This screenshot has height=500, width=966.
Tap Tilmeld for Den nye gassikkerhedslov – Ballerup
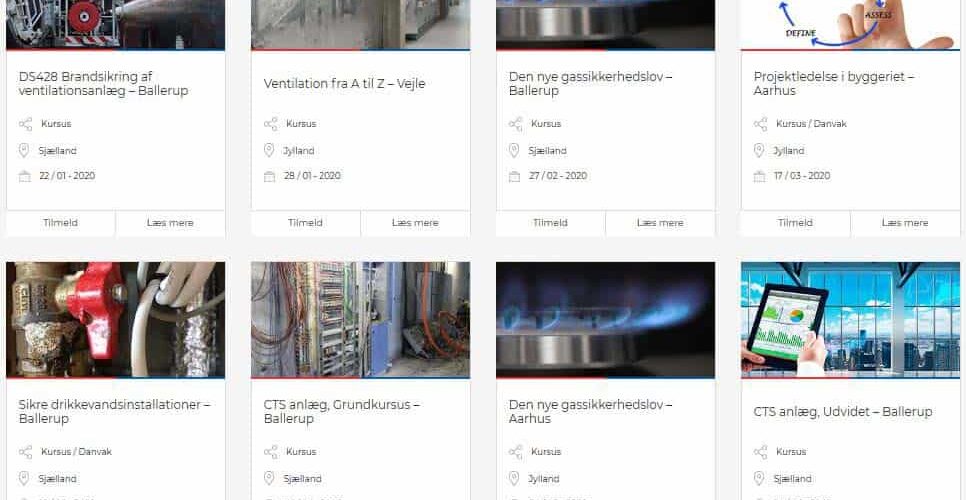[550, 223]
